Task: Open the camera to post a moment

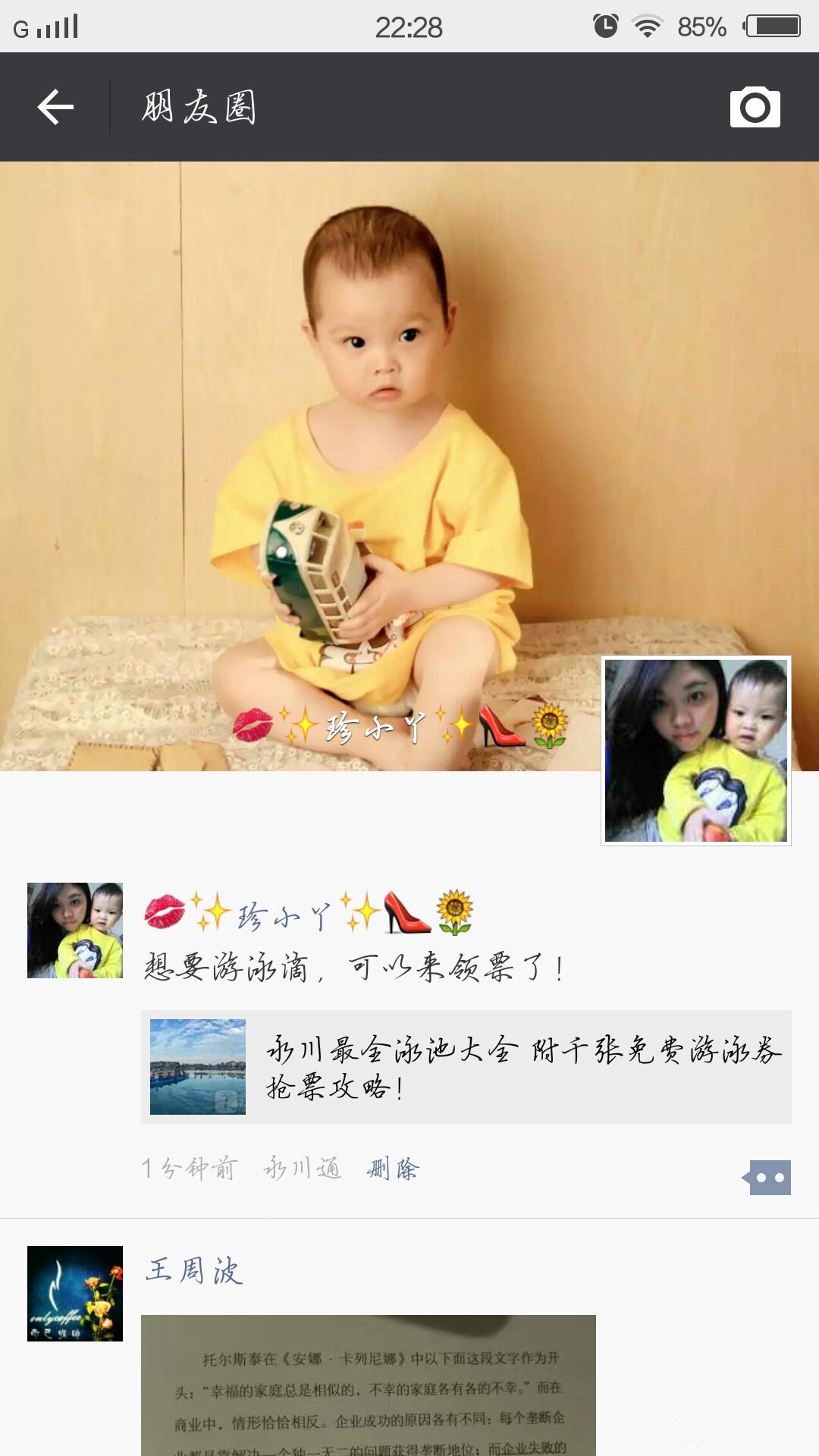Action: coord(755,107)
